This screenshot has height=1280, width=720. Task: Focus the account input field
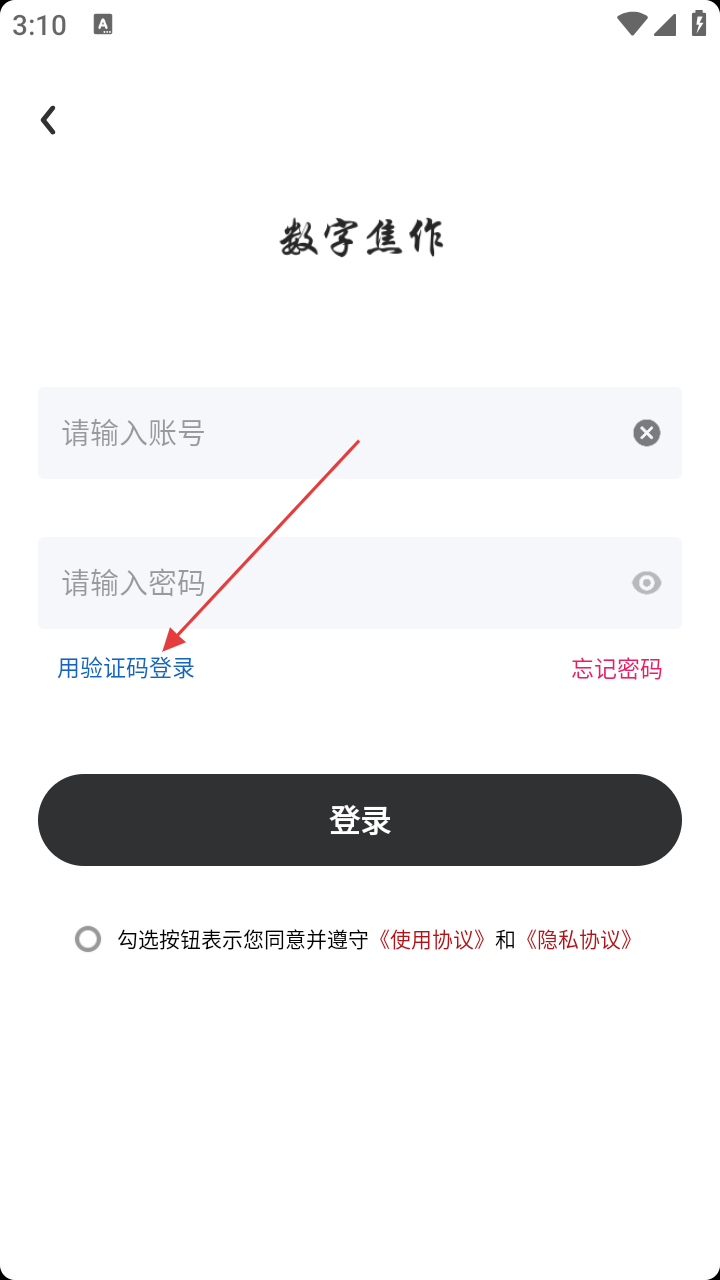point(360,433)
